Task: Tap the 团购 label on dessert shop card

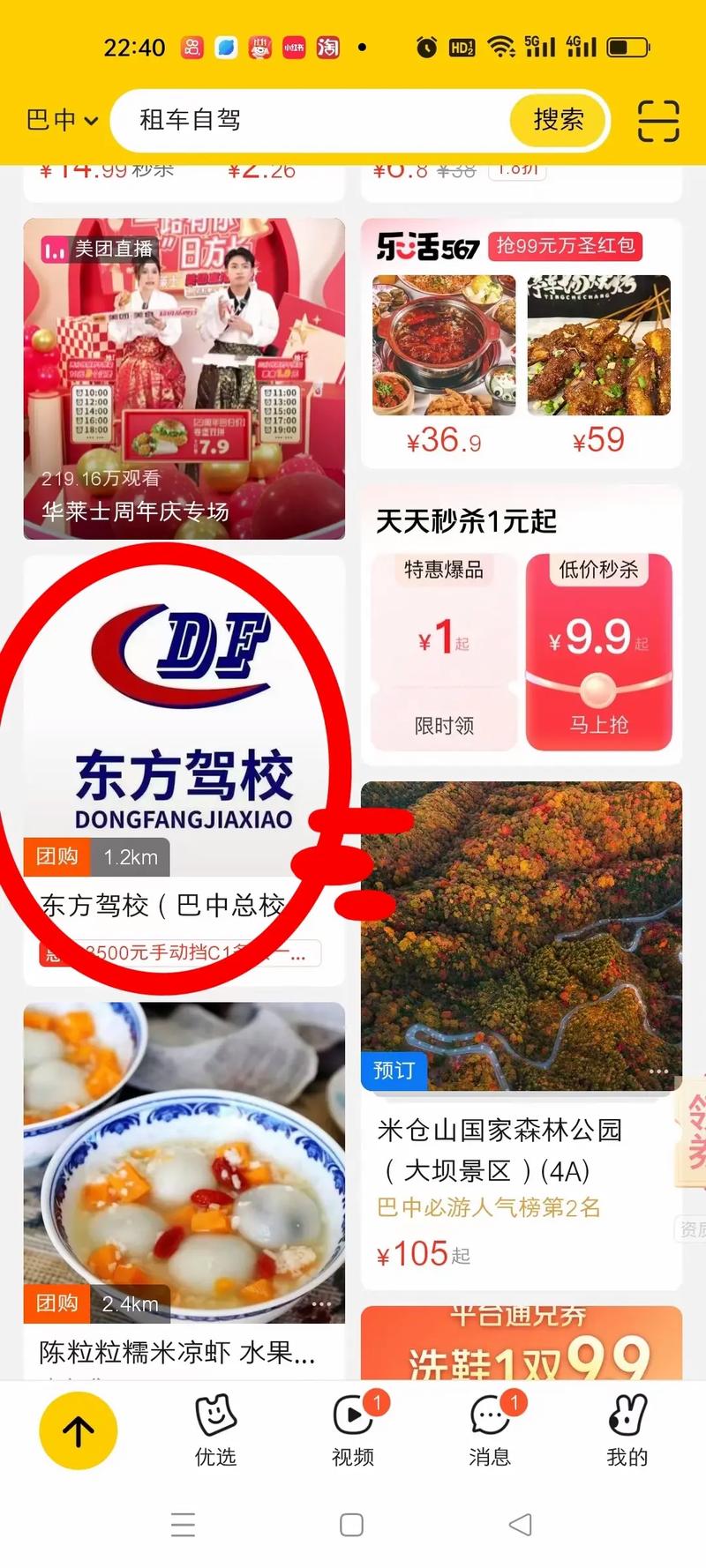Action: click(56, 1303)
